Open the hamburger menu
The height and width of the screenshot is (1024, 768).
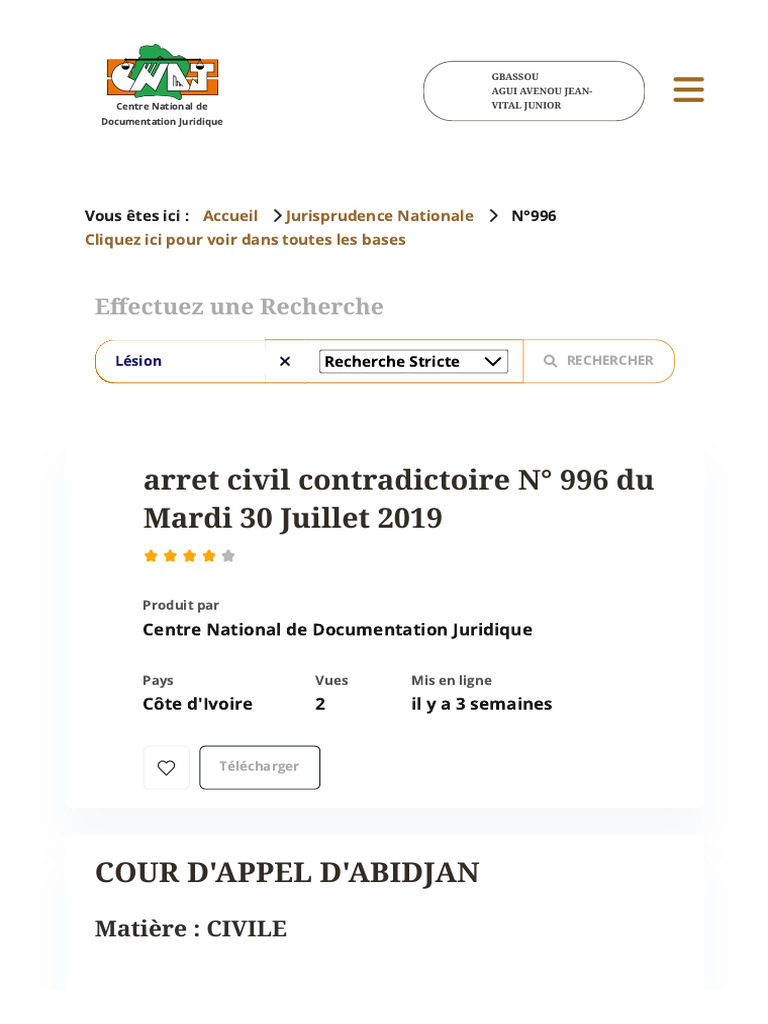pyautogui.click(x=688, y=89)
